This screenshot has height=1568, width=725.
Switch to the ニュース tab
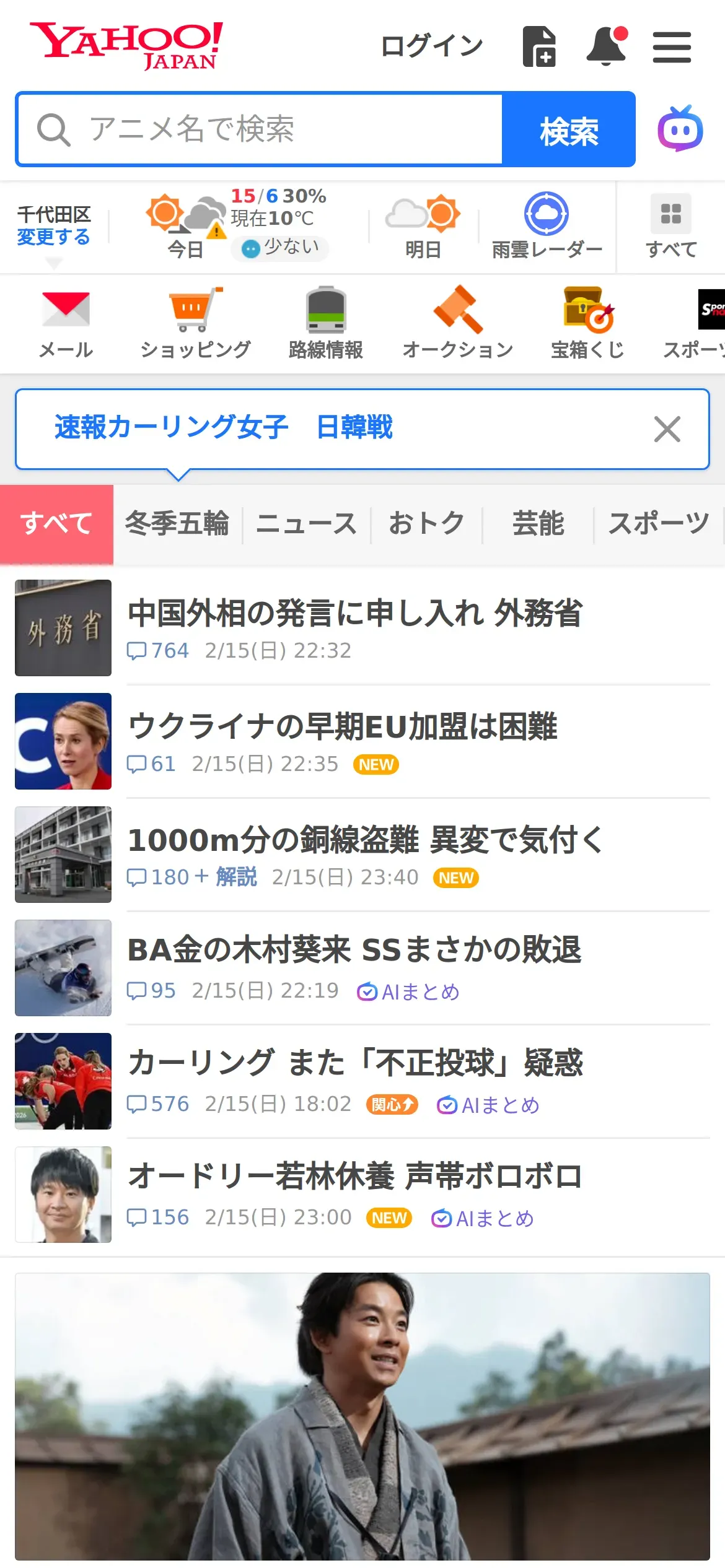pyautogui.click(x=306, y=523)
